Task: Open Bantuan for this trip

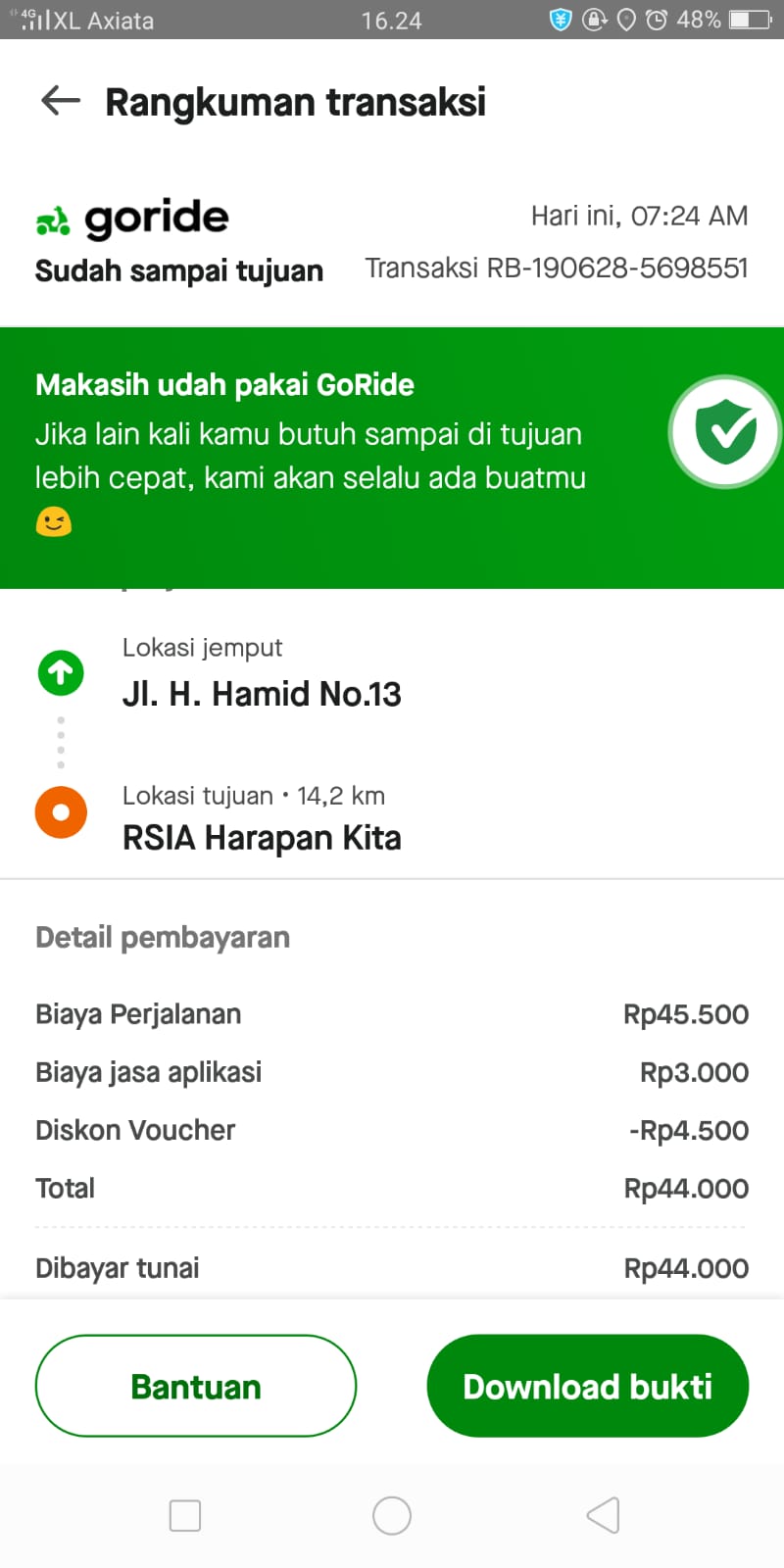Action: [x=196, y=1387]
